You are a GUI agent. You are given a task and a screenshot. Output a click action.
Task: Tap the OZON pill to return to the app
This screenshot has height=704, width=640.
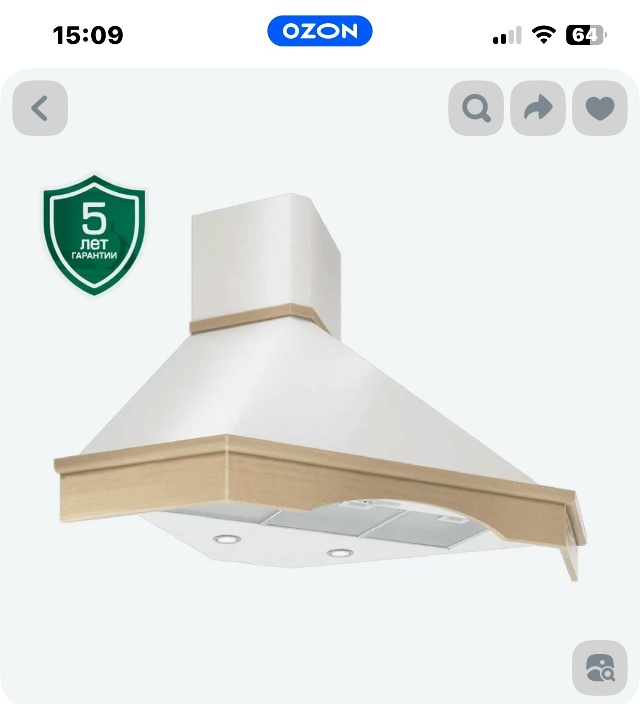pos(320,31)
